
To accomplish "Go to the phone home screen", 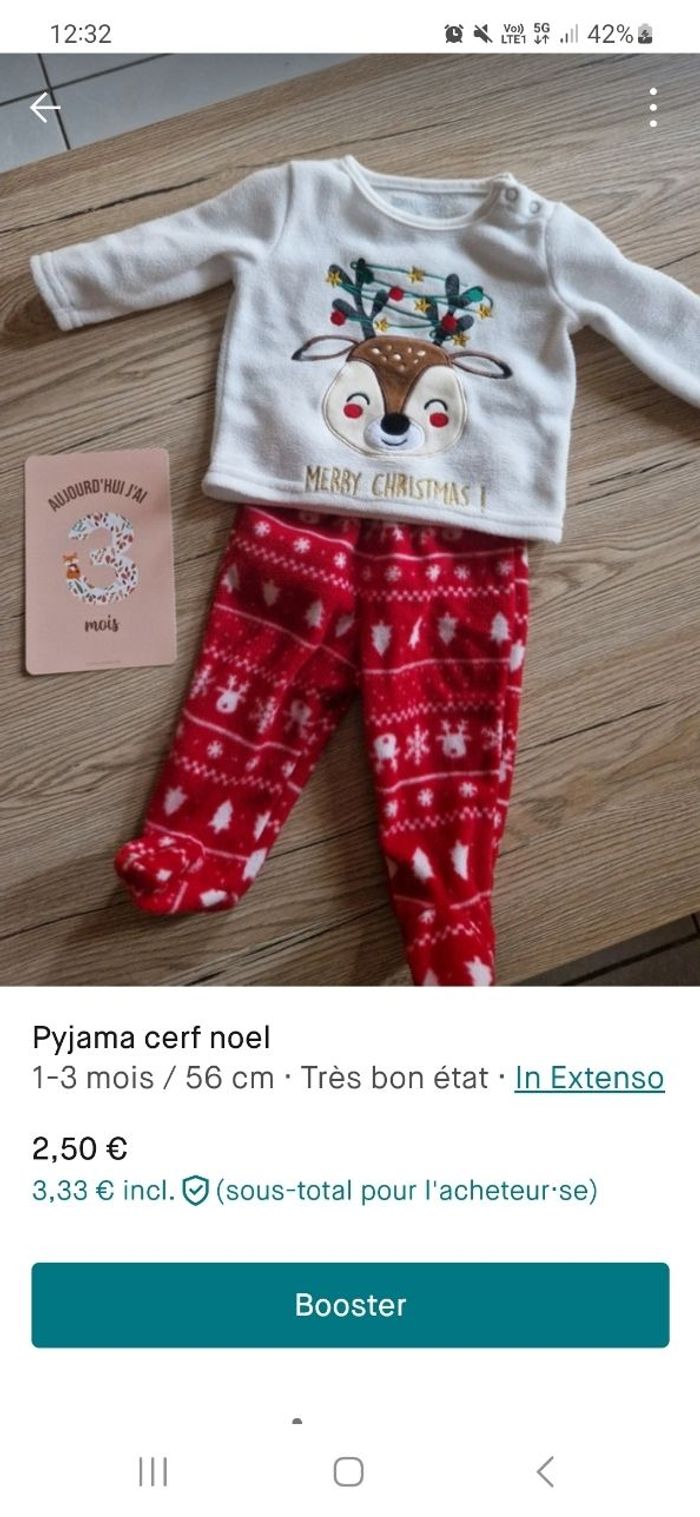I will pos(348,1471).
